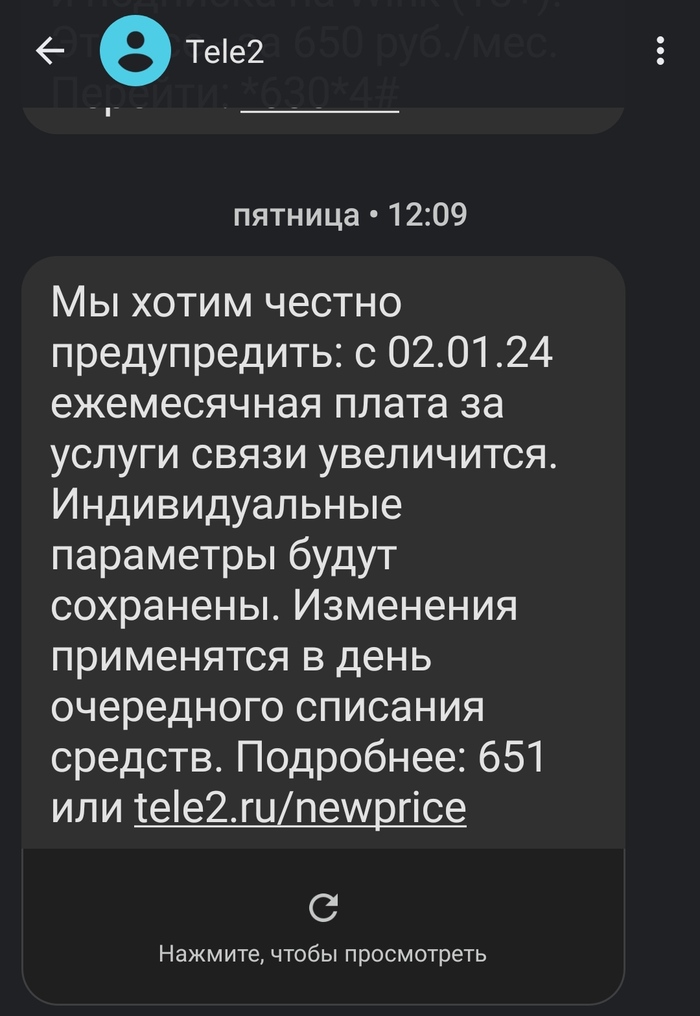Tap the reload preview "Нажмите, чтобы просмотреть"
Viewport: 700px width, 1016px height.
pyautogui.click(x=323, y=928)
